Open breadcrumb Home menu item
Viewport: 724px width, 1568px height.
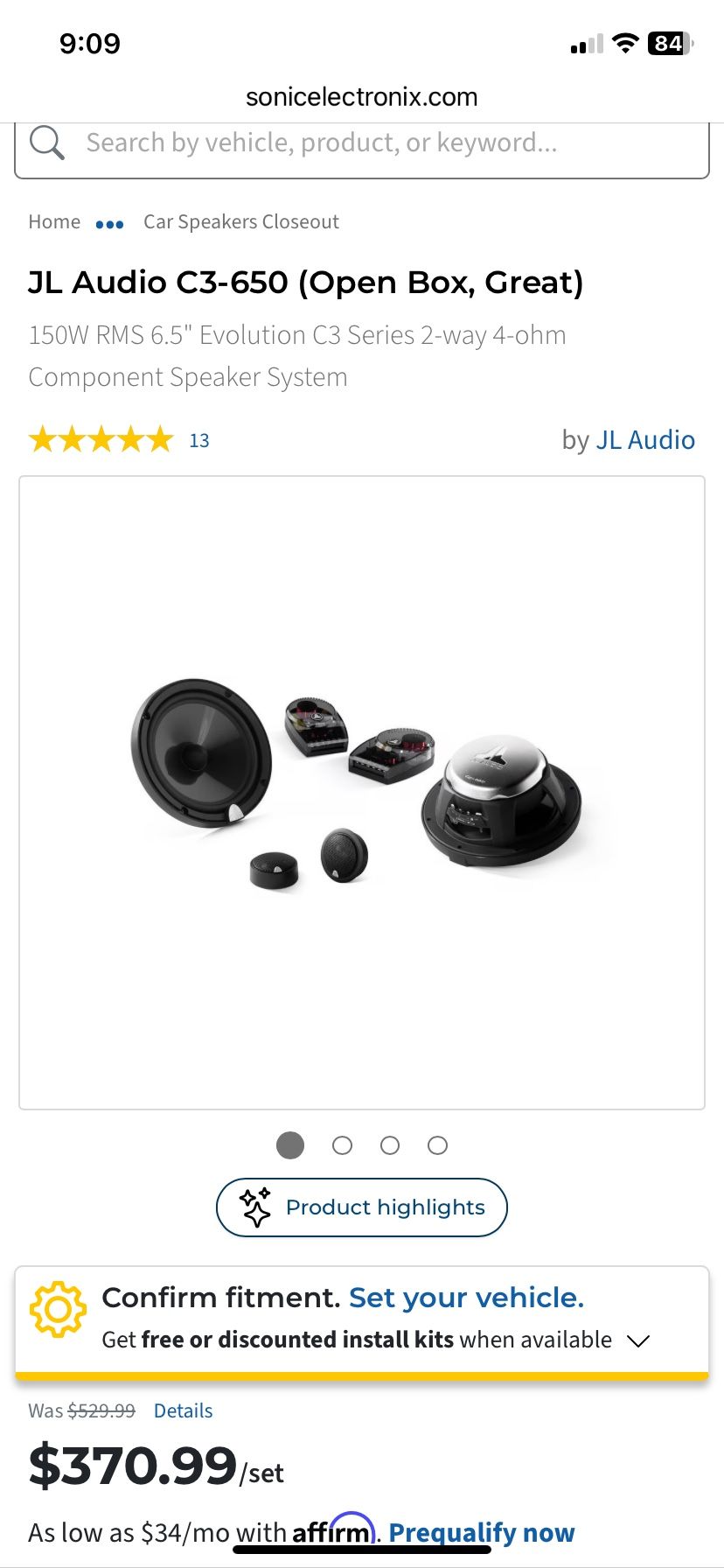pos(53,221)
